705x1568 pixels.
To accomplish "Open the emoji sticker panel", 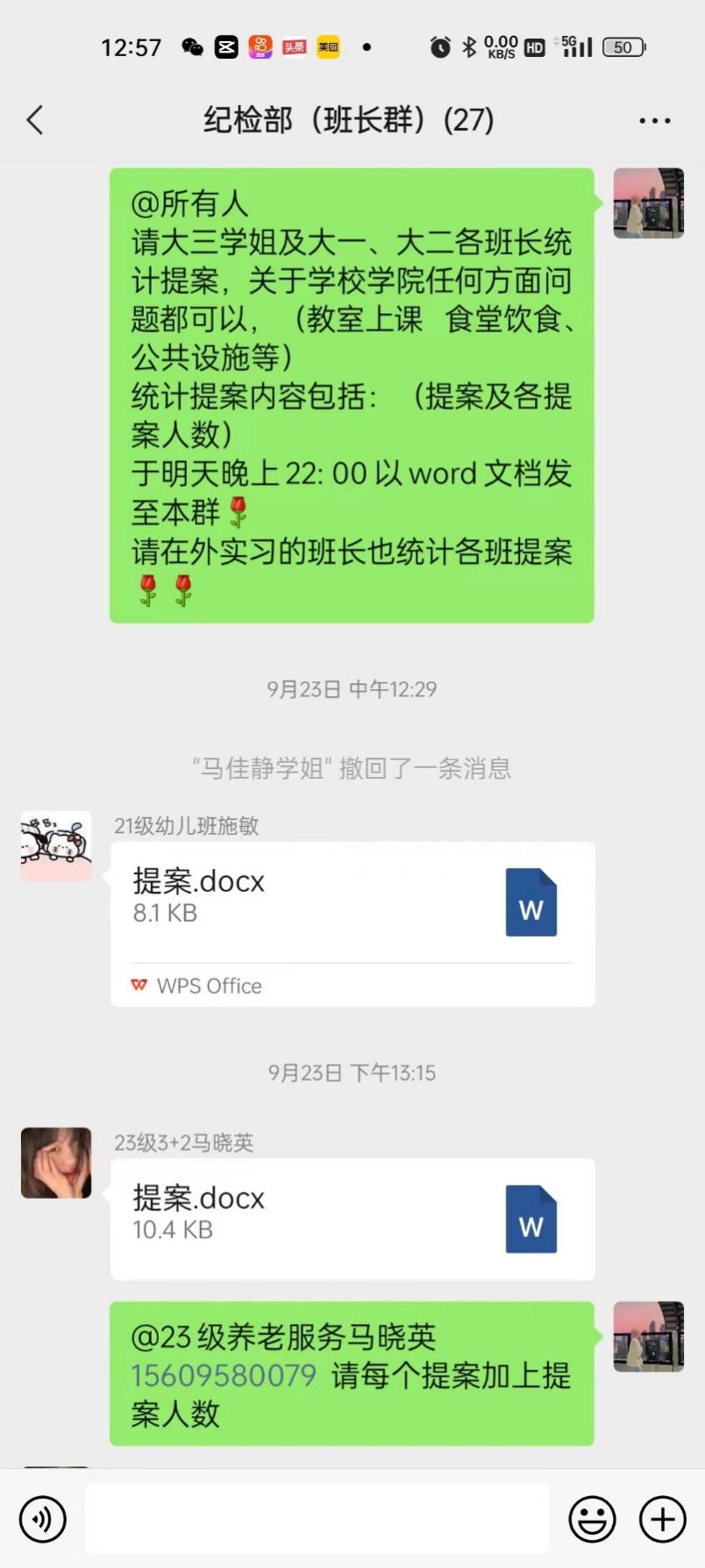I will click(592, 1518).
